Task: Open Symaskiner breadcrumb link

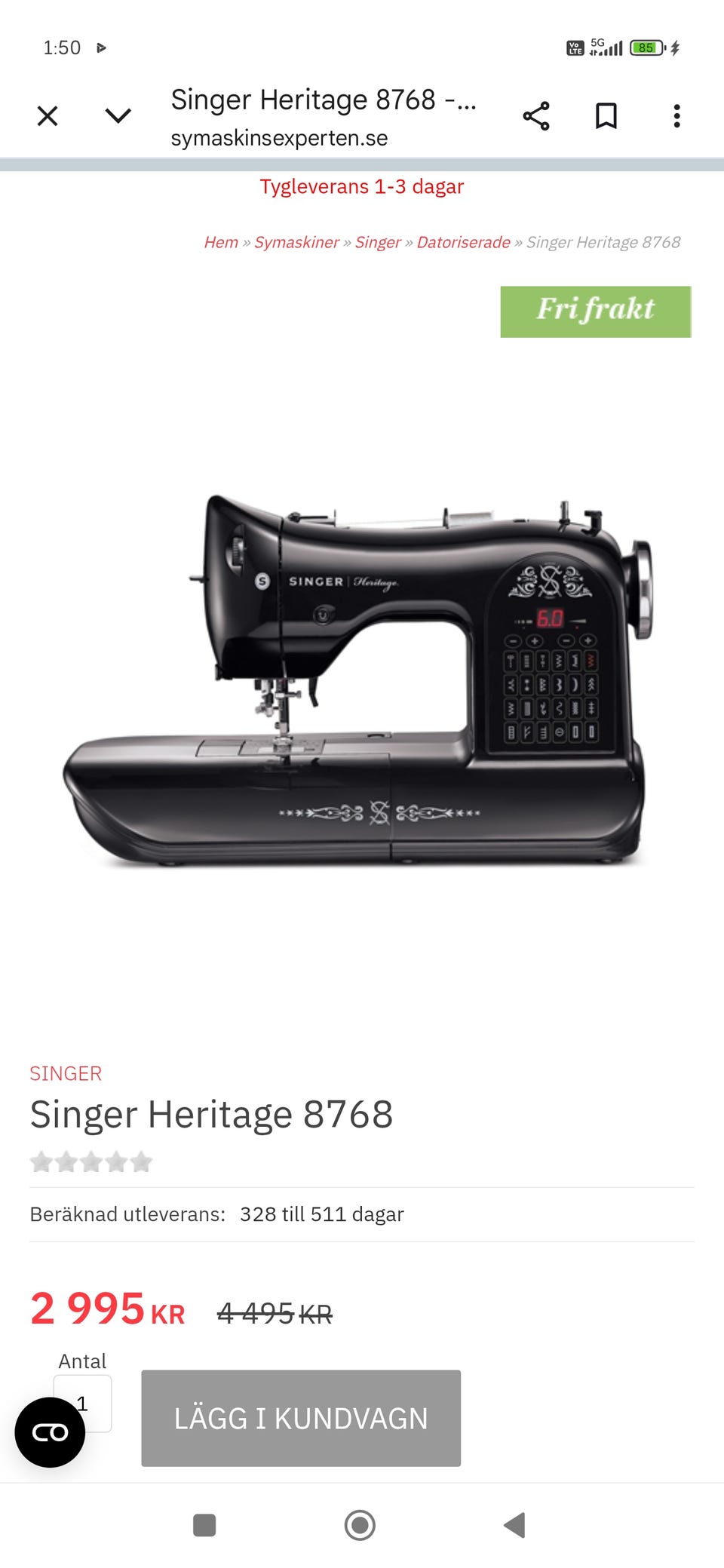Action: pos(296,242)
